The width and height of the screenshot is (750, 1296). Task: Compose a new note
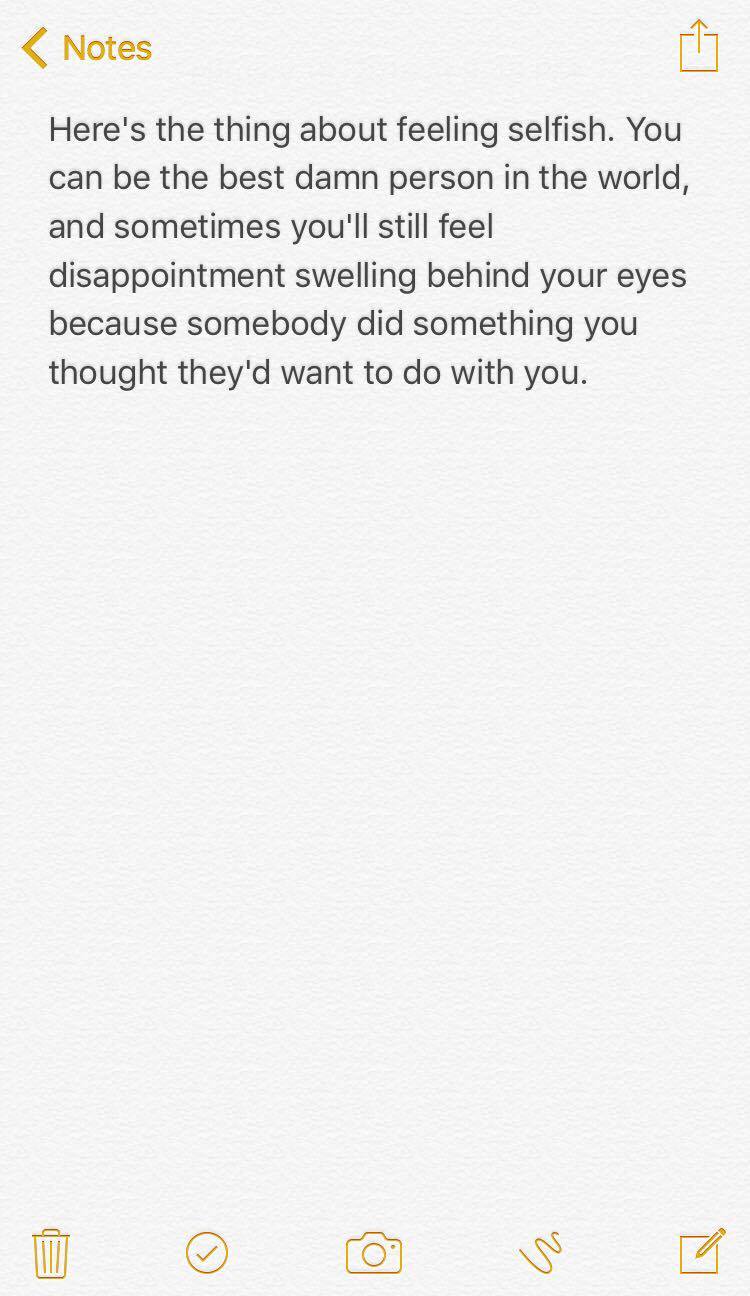[700, 1252]
